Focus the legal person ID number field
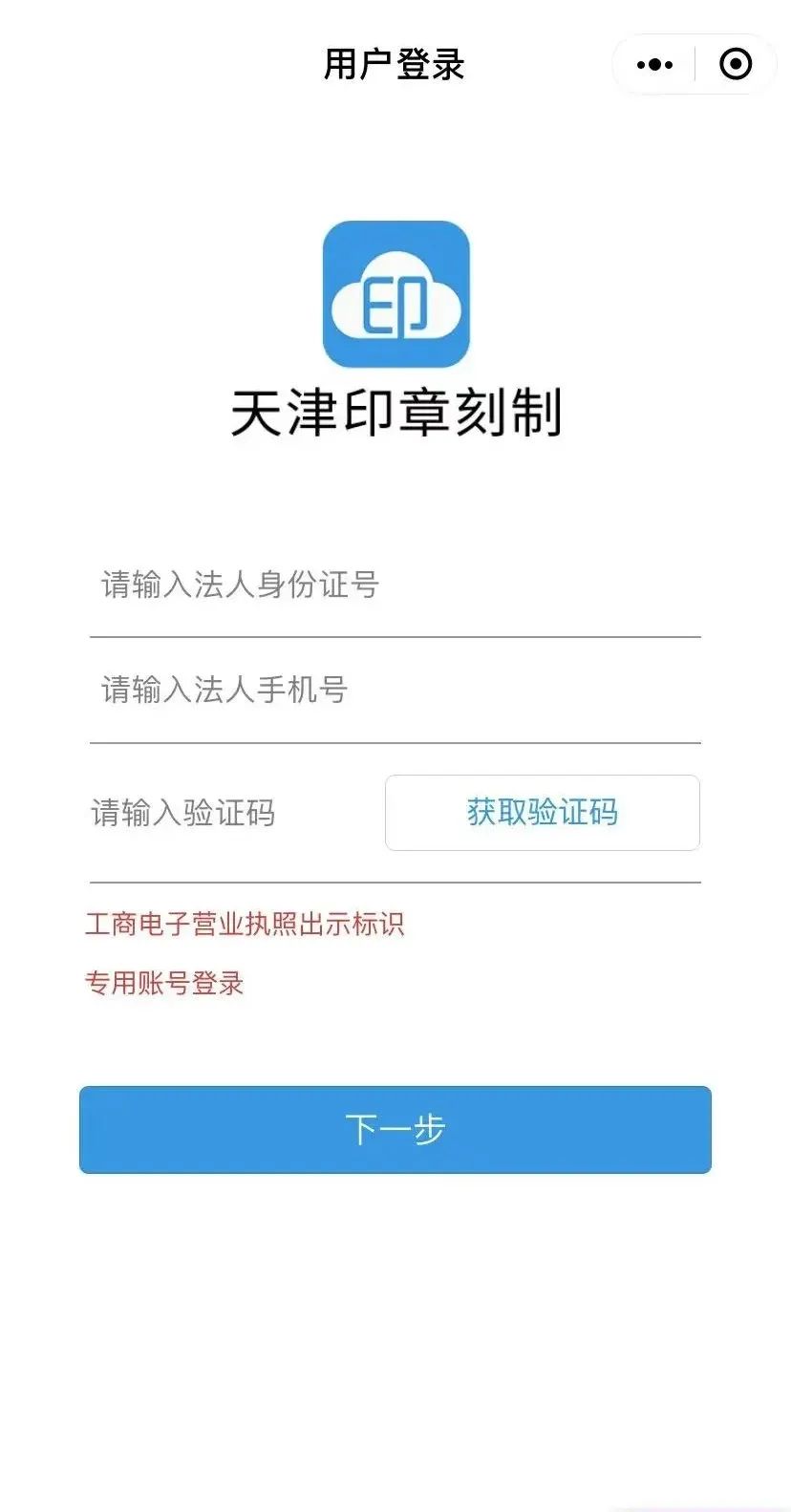Viewport: 791px width, 1512px height. click(x=395, y=585)
